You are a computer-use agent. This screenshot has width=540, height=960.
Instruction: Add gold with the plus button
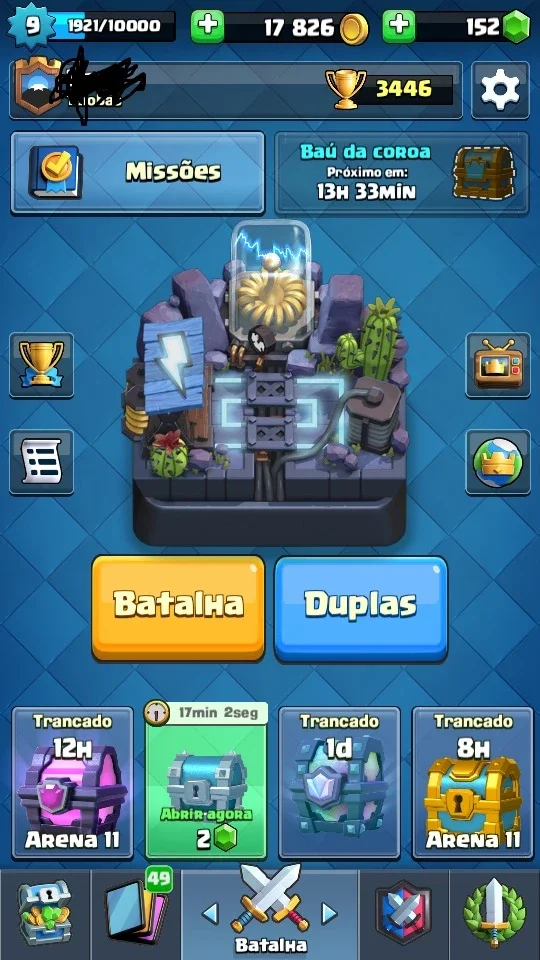pos(207,26)
